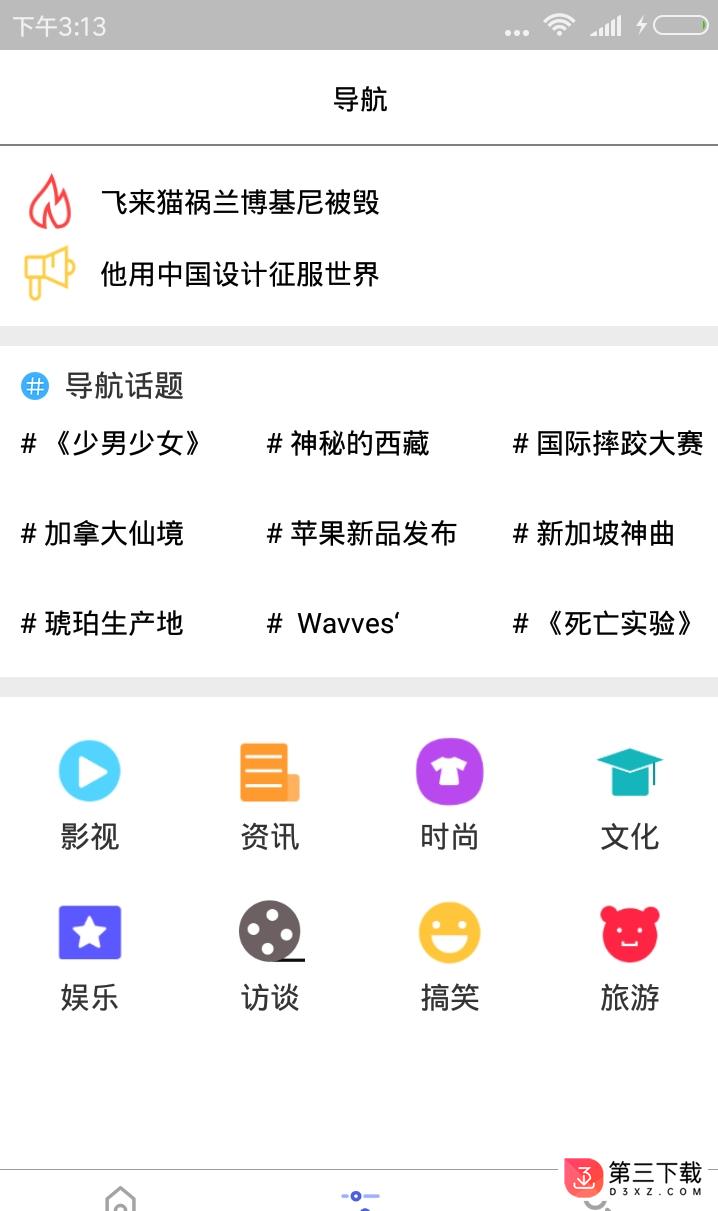Open the topic 神秘的西藏
Image resolution: width=718 pixels, height=1211 pixels.
coord(348,443)
